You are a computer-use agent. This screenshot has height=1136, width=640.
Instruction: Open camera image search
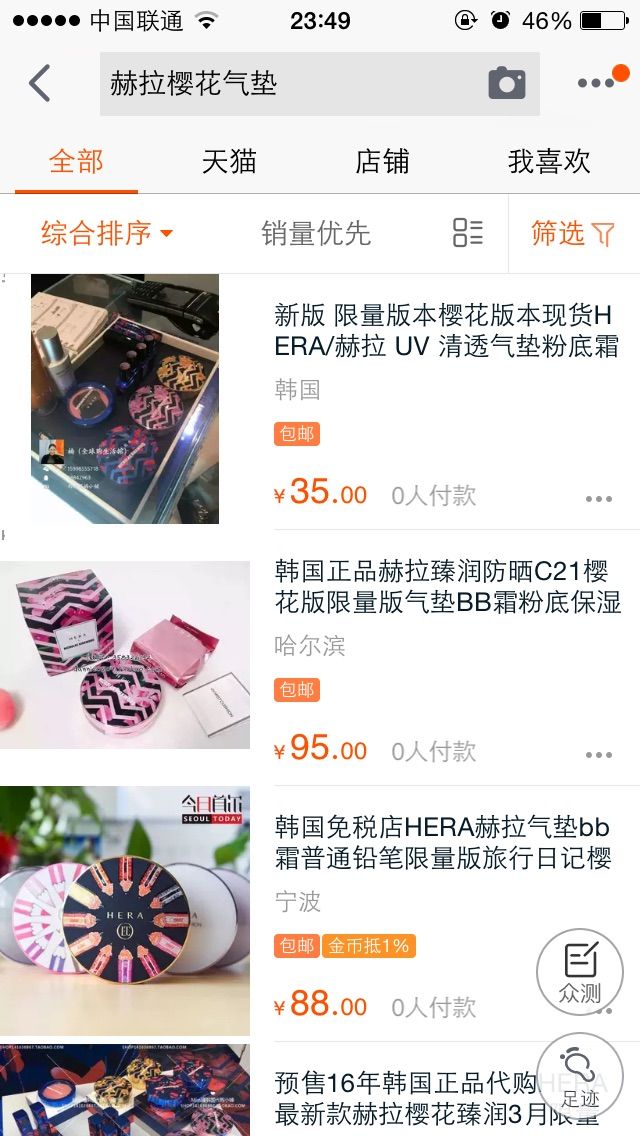(x=507, y=83)
